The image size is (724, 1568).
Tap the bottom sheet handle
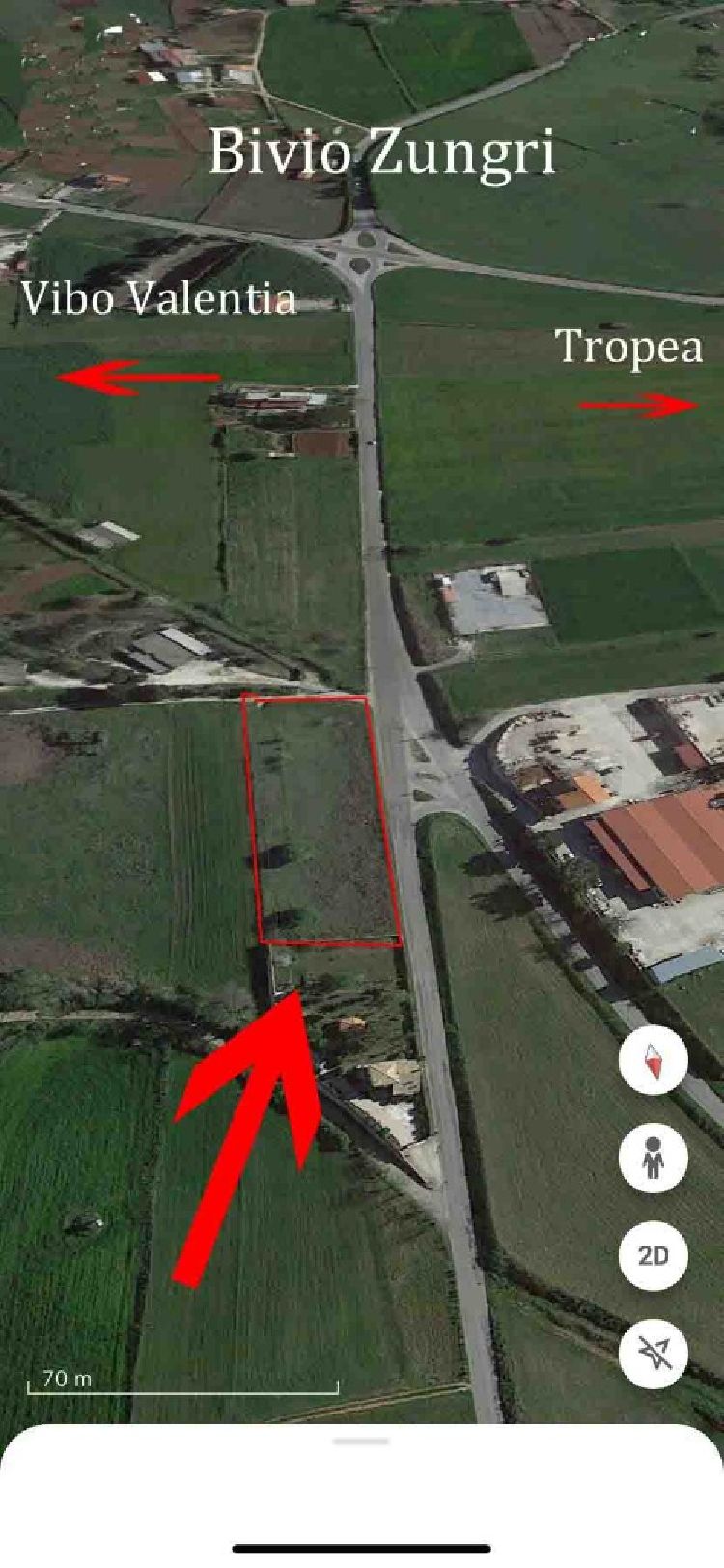tap(361, 1442)
